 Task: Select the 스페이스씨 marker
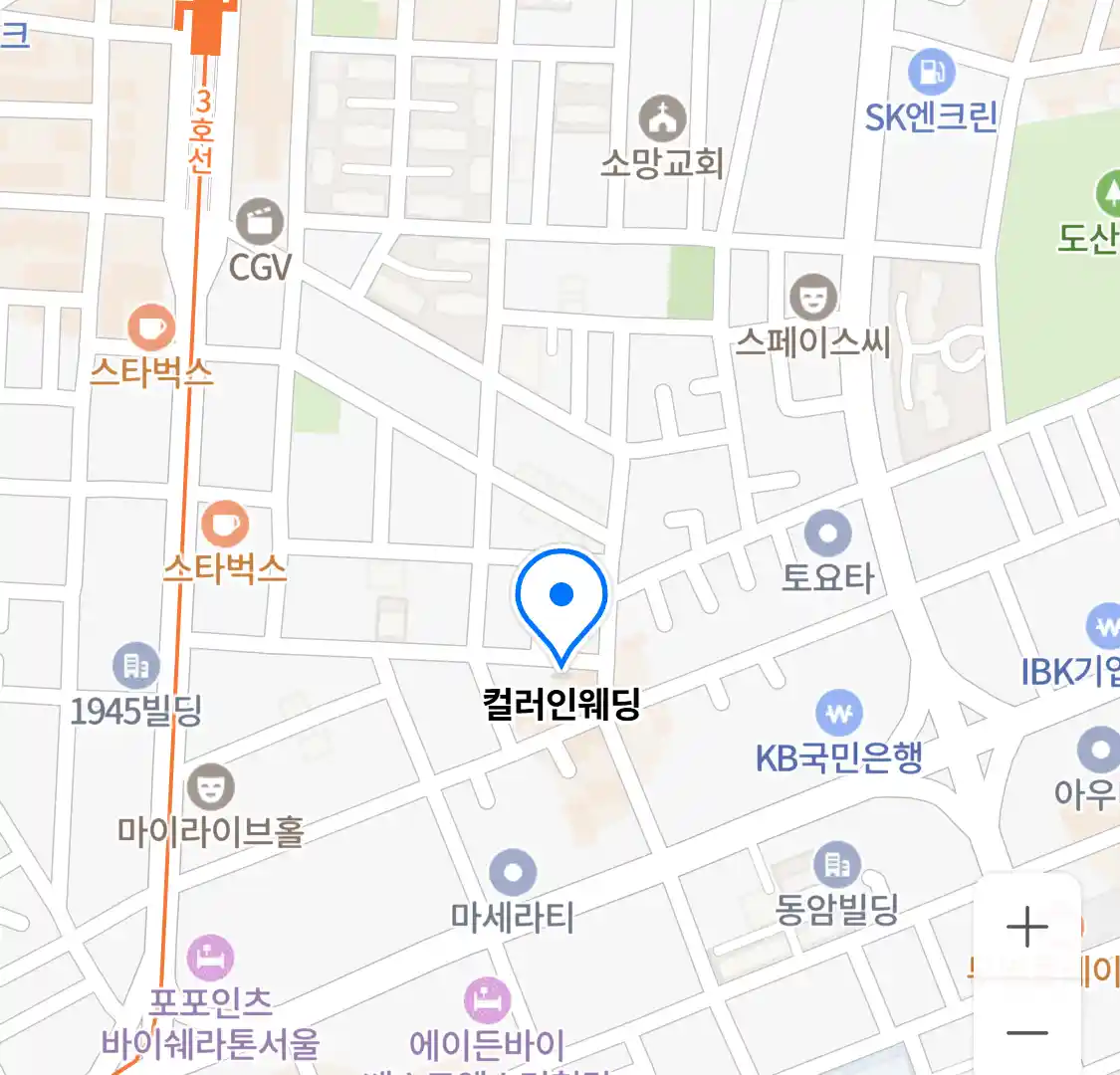813,298
